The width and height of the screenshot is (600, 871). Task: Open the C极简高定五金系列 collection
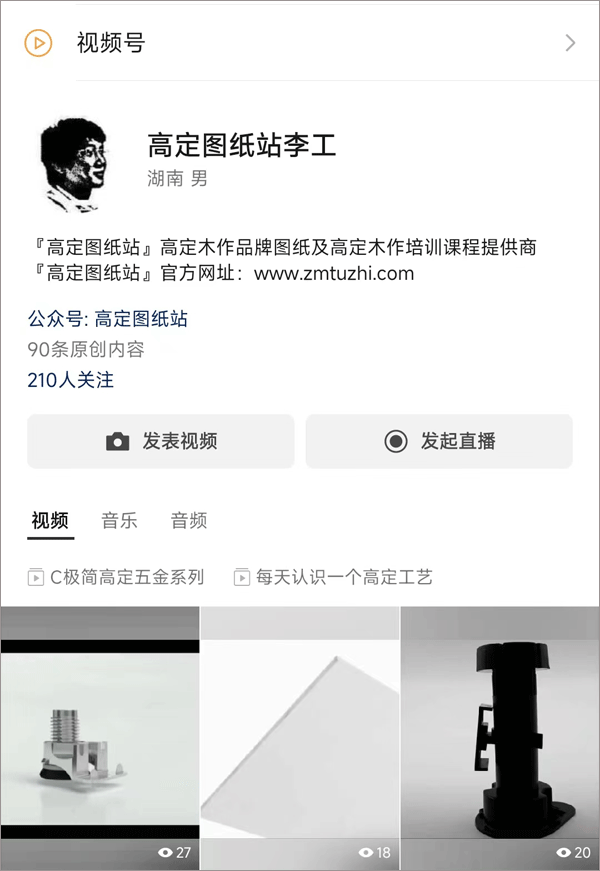(116, 577)
